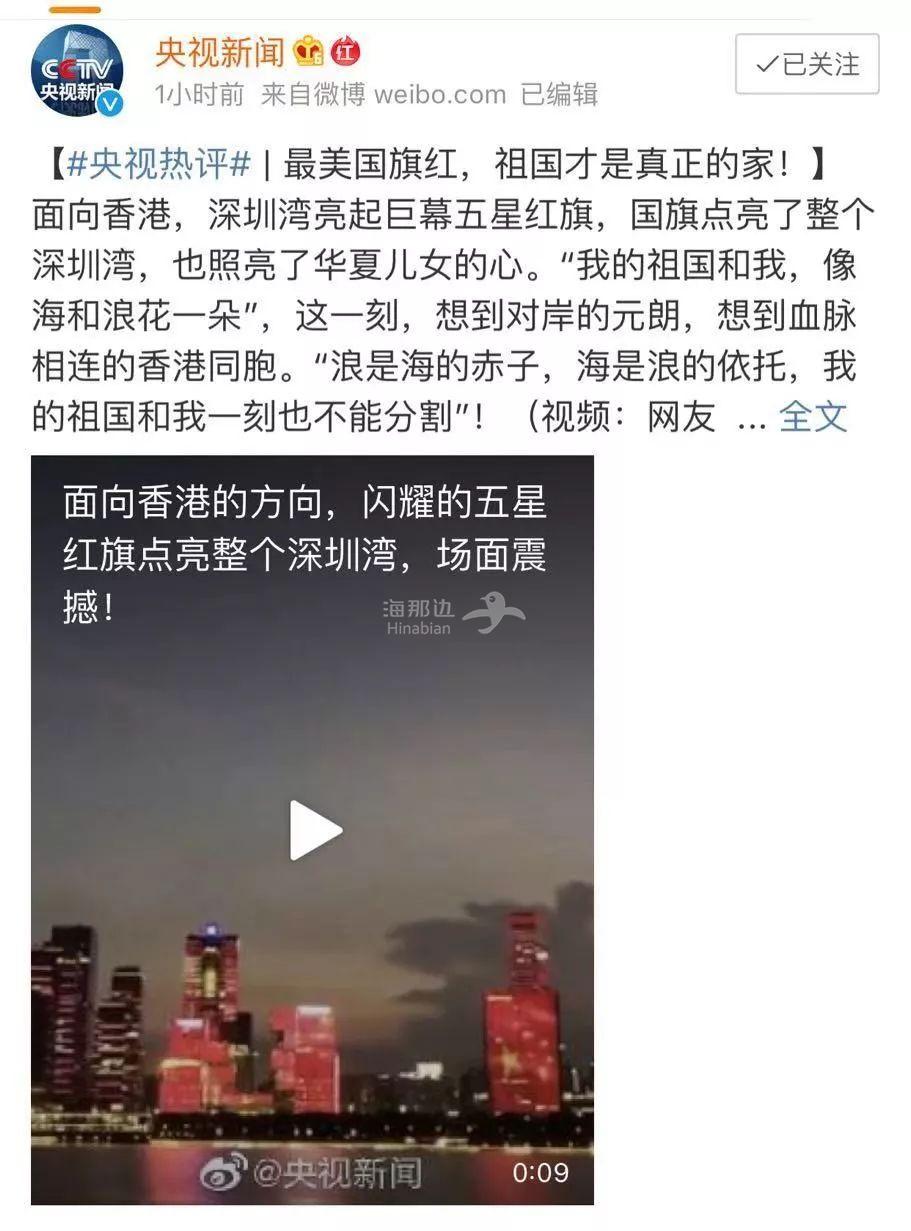
Task: Tap the 央视新闻 account name
Action: 219,51
